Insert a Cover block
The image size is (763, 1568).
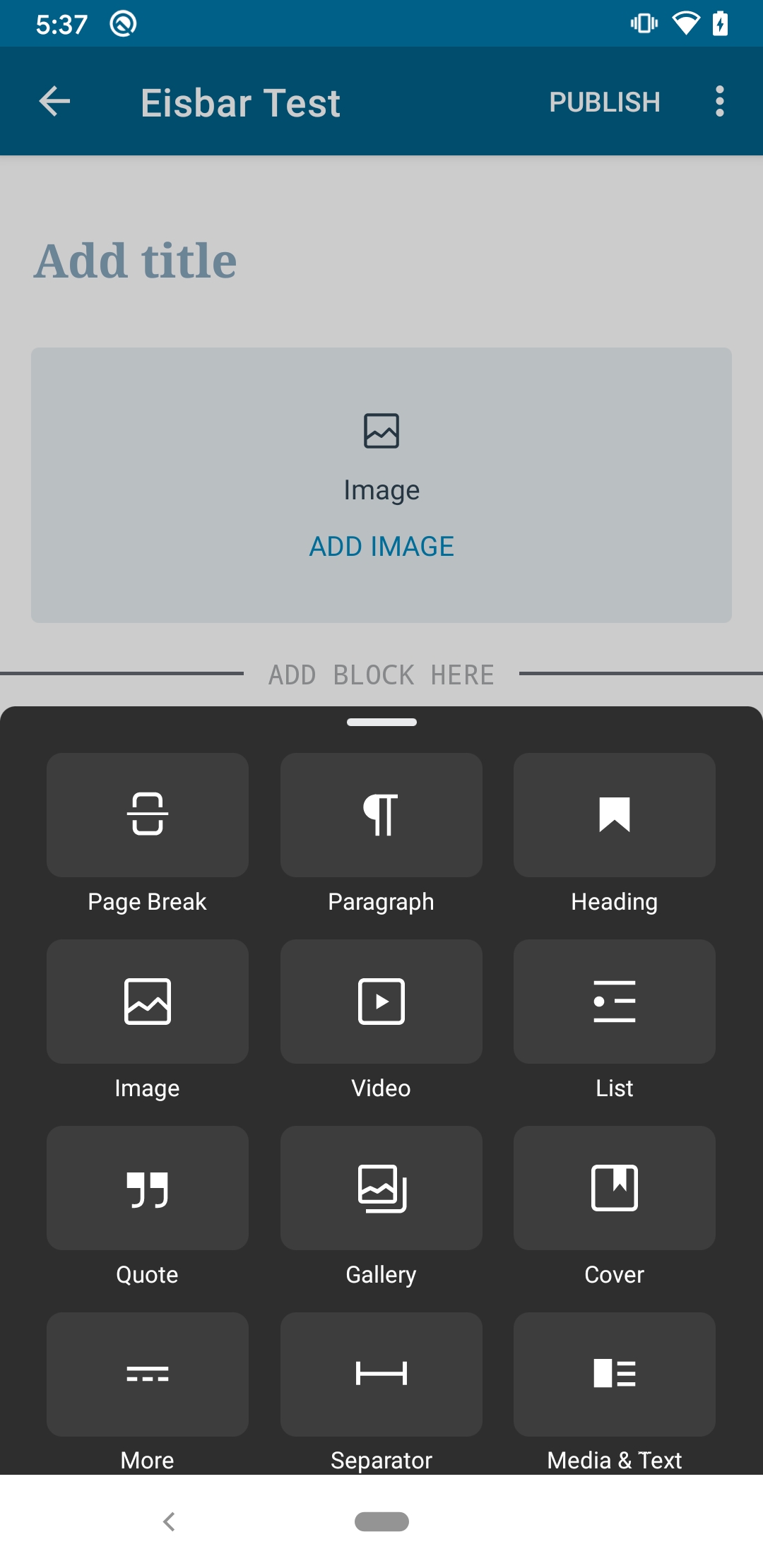click(615, 1188)
